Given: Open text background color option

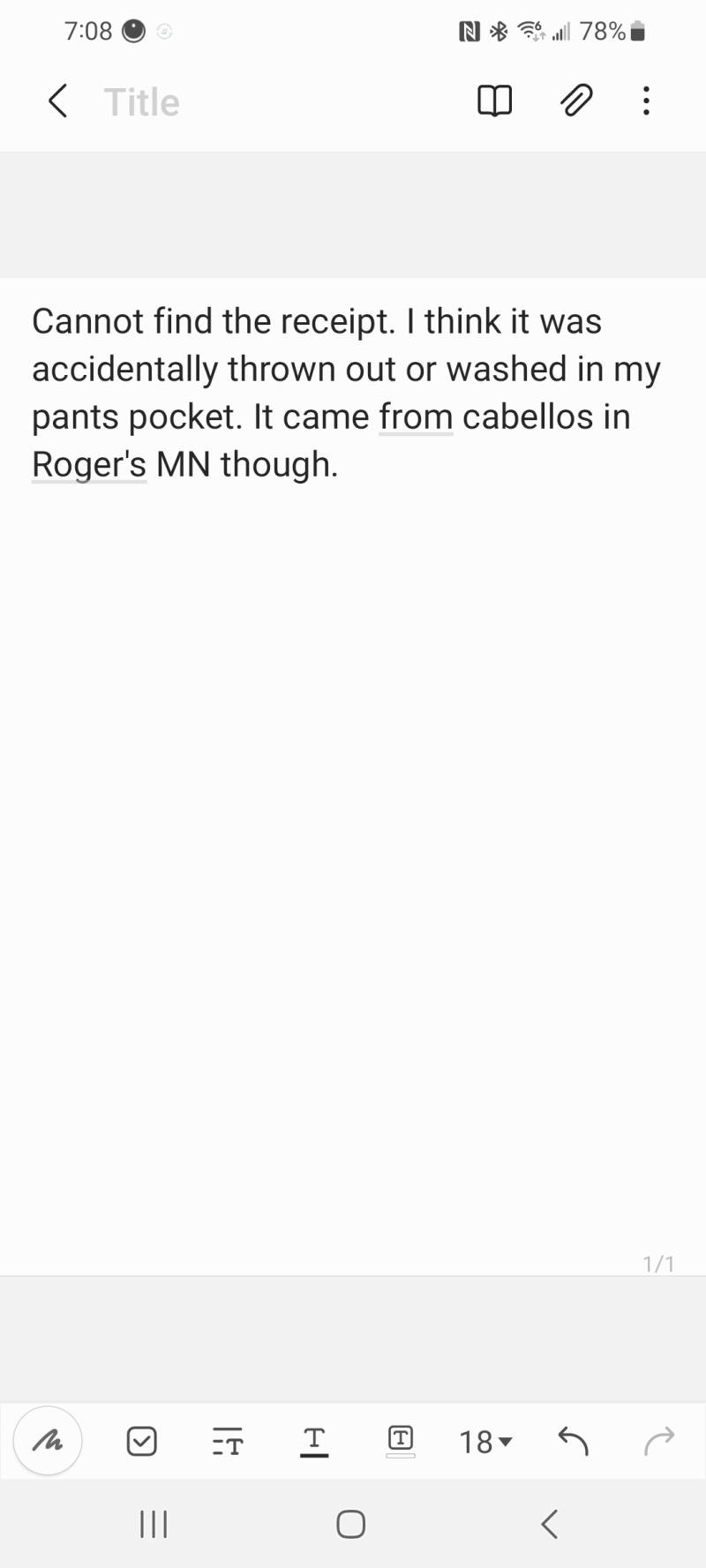Looking at the screenshot, I should 400,1442.
